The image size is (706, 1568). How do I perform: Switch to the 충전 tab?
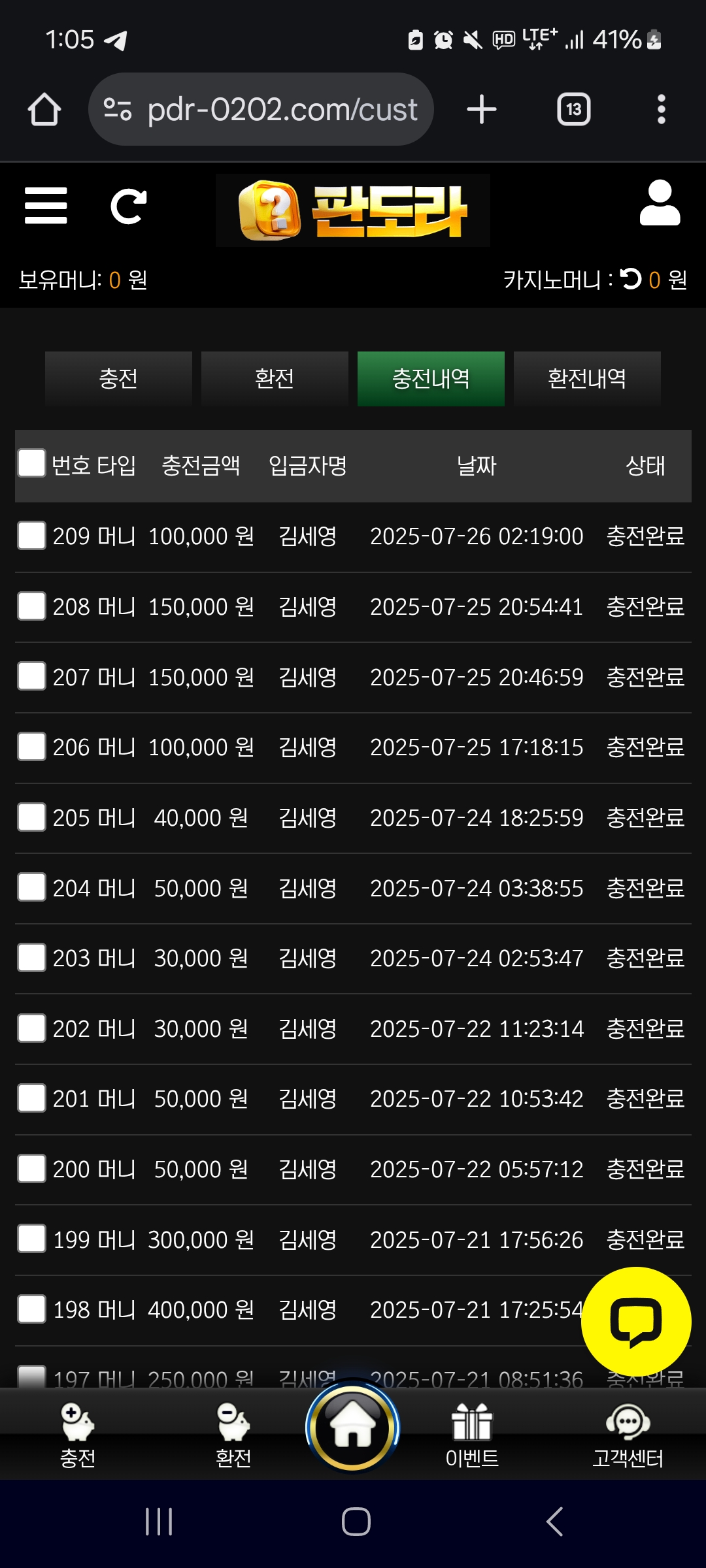(x=118, y=379)
